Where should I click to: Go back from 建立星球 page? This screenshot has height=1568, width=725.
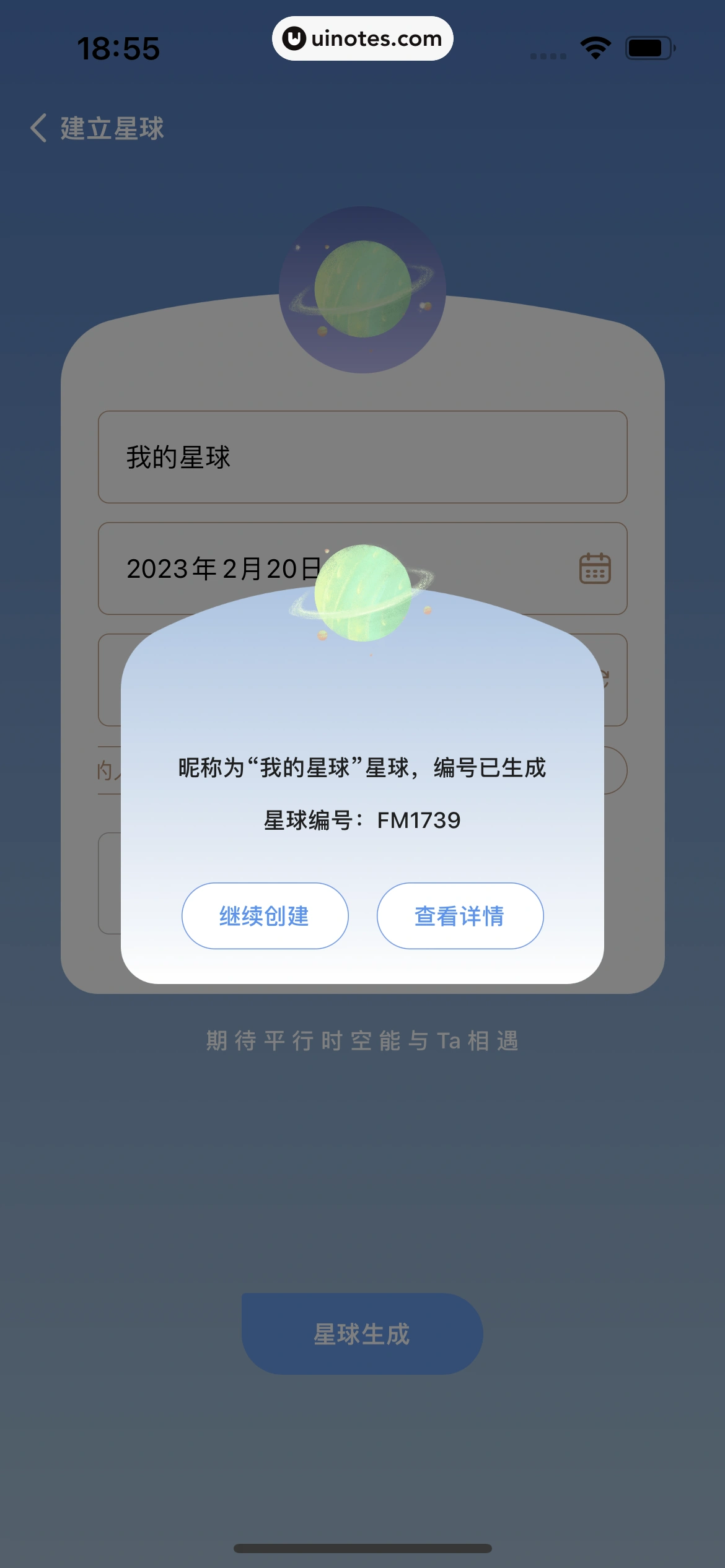[x=39, y=128]
